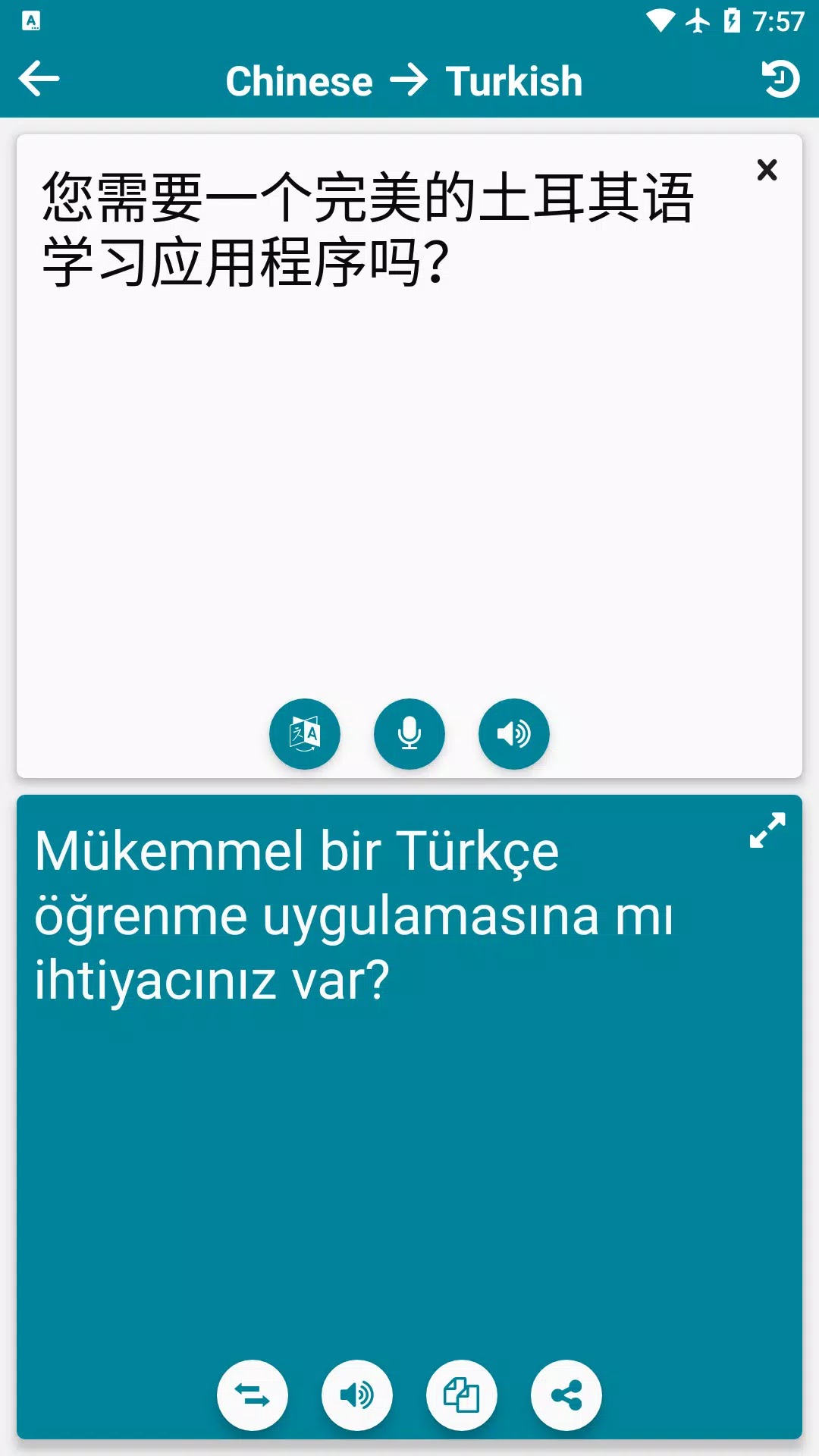The image size is (819, 1456).
Task: Change the Turkish target language
Action: point(514,81)
